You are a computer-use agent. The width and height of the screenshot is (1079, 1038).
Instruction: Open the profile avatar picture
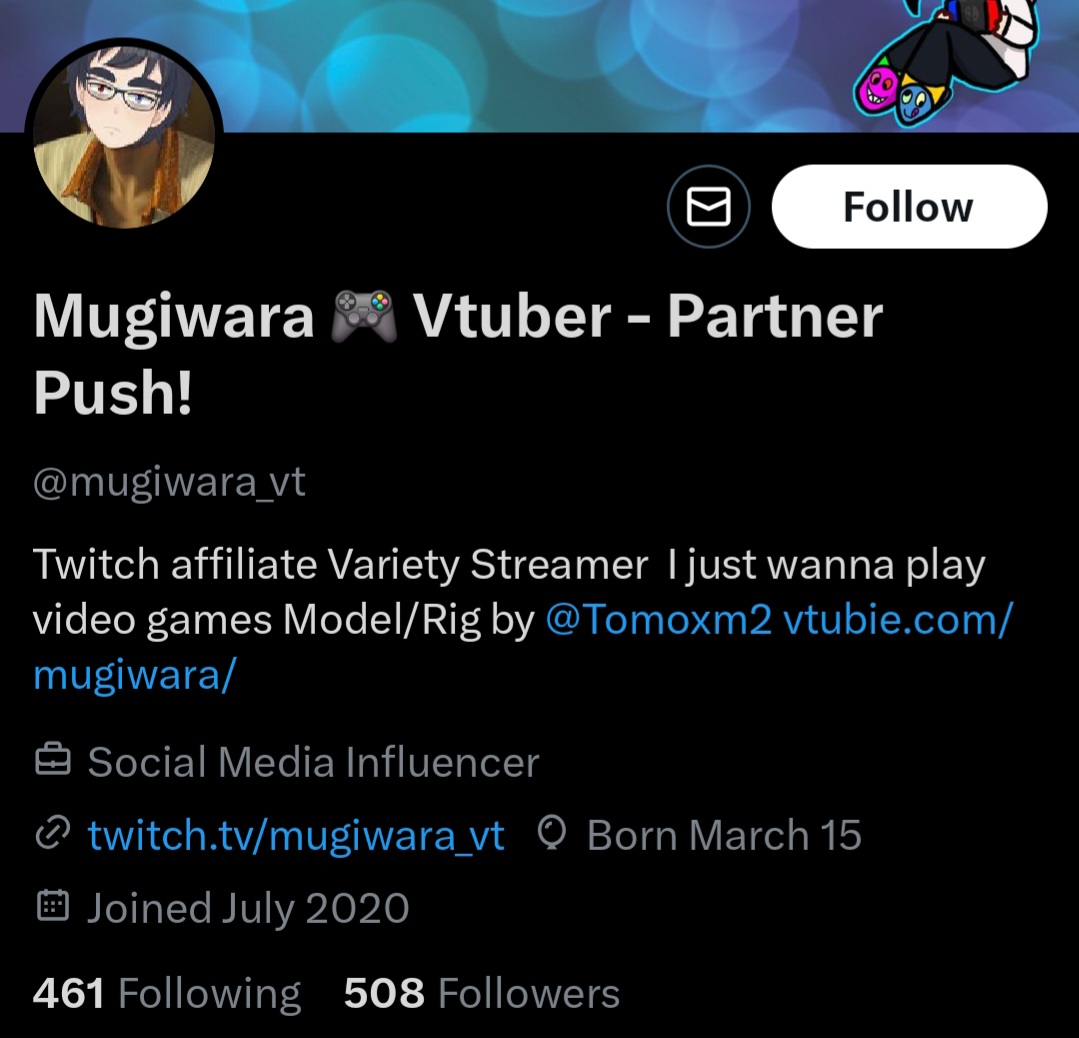pos(125,137)
